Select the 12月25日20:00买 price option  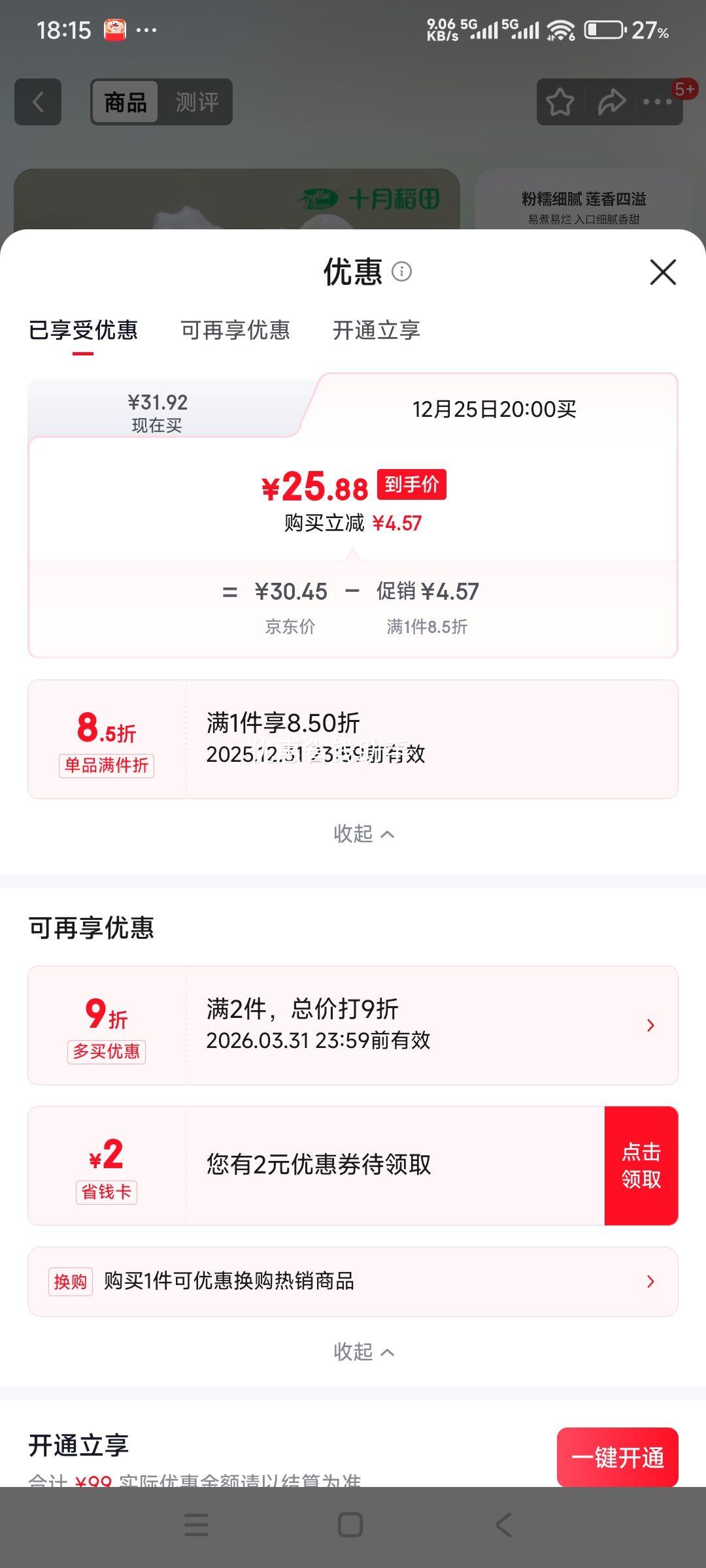coord(494,409)
